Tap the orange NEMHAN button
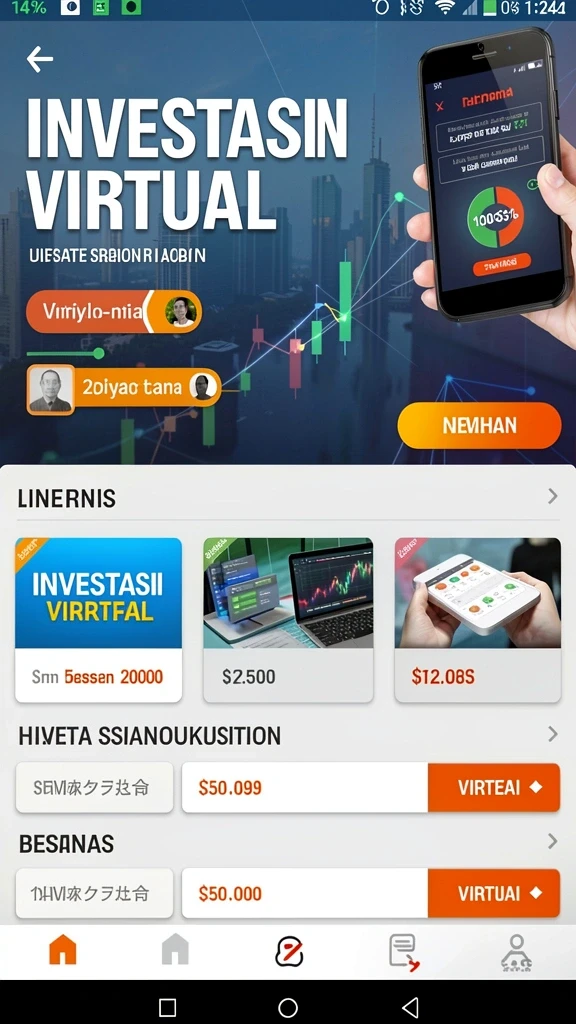Viewport: 576px width, 1024px height. pyautogui.click(x=479, y=426)
